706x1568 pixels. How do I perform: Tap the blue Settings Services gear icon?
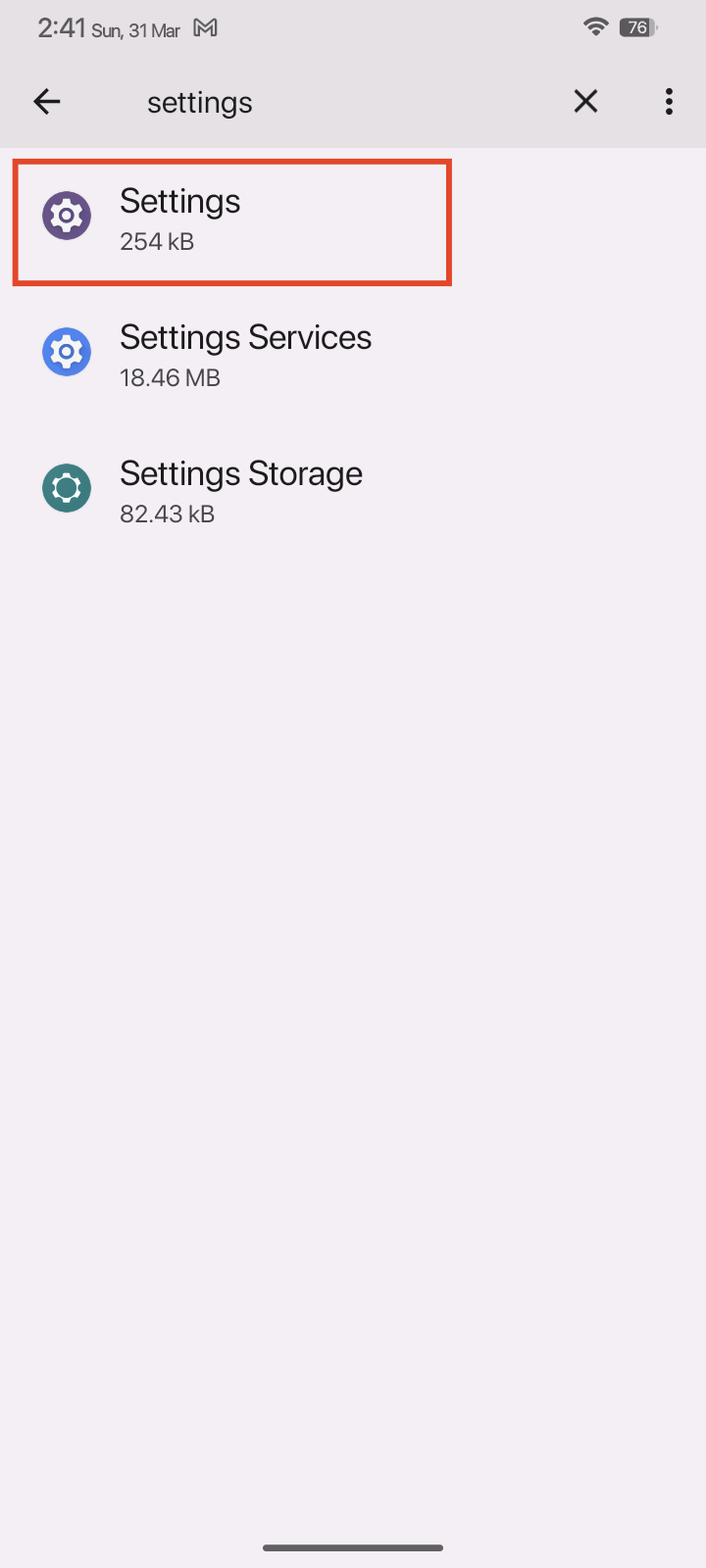[x=66, y=351]
